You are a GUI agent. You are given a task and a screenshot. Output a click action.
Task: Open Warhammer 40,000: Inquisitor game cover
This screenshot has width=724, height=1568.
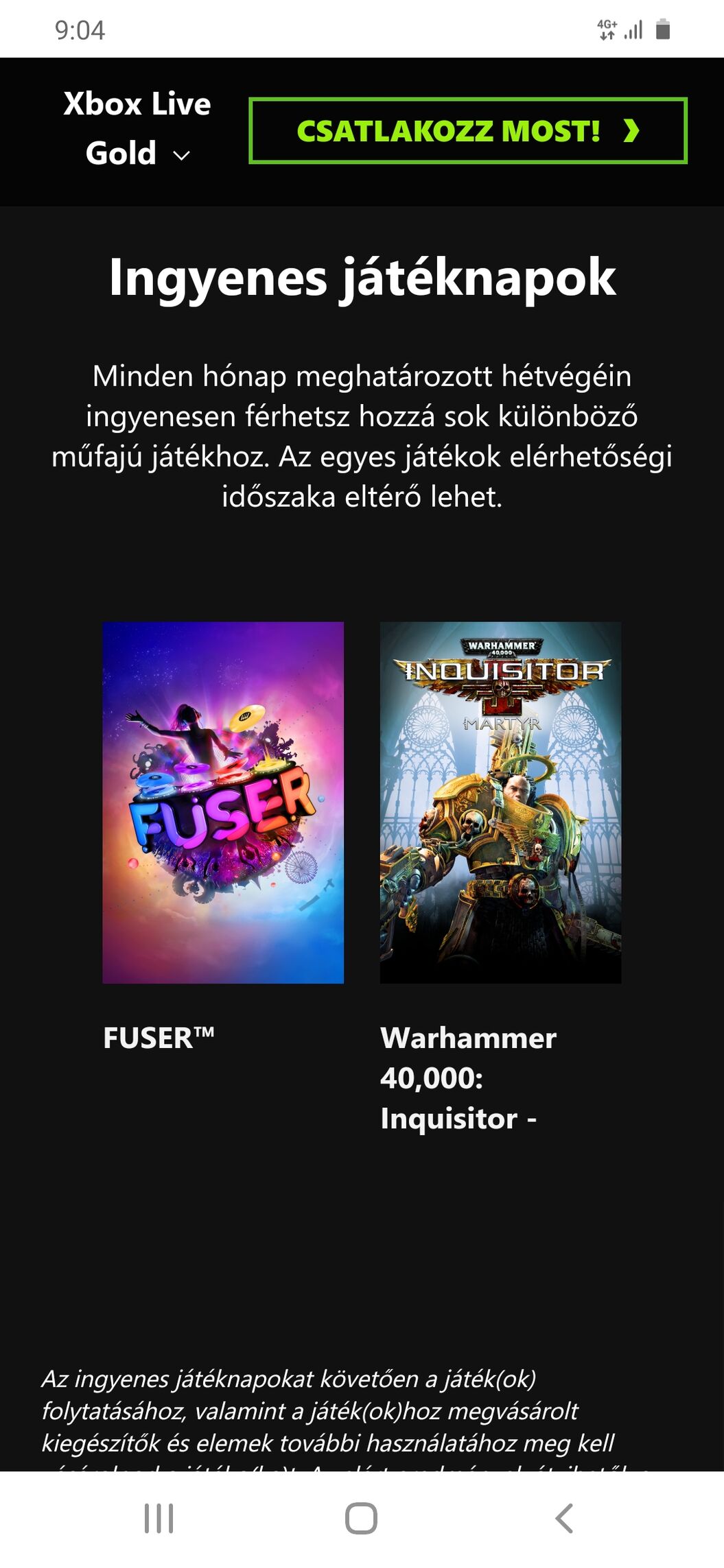click(500, 802)
